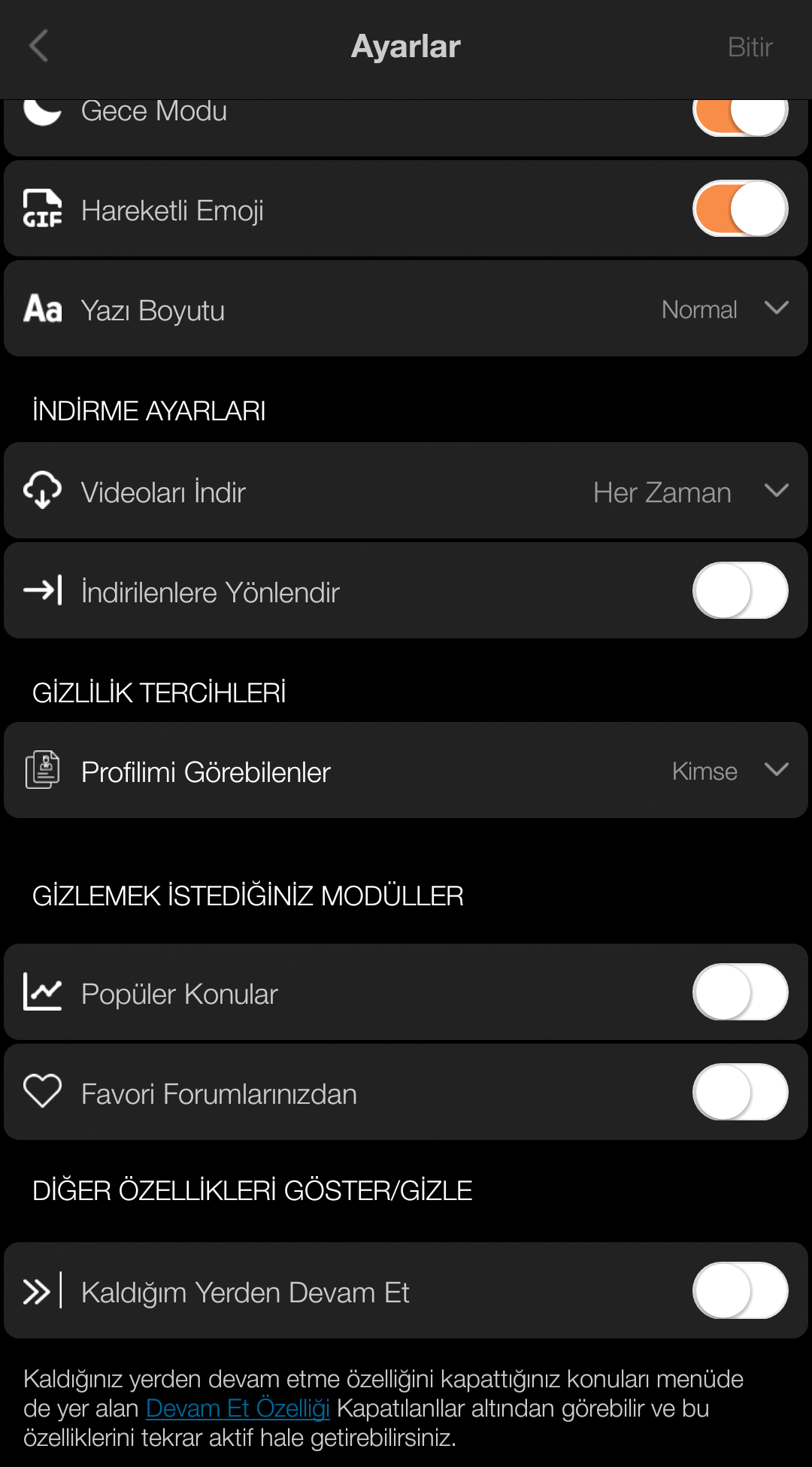Tap the Bitir button
Viewport: 812px width, 1467px height.
click(x=750, y=47)
